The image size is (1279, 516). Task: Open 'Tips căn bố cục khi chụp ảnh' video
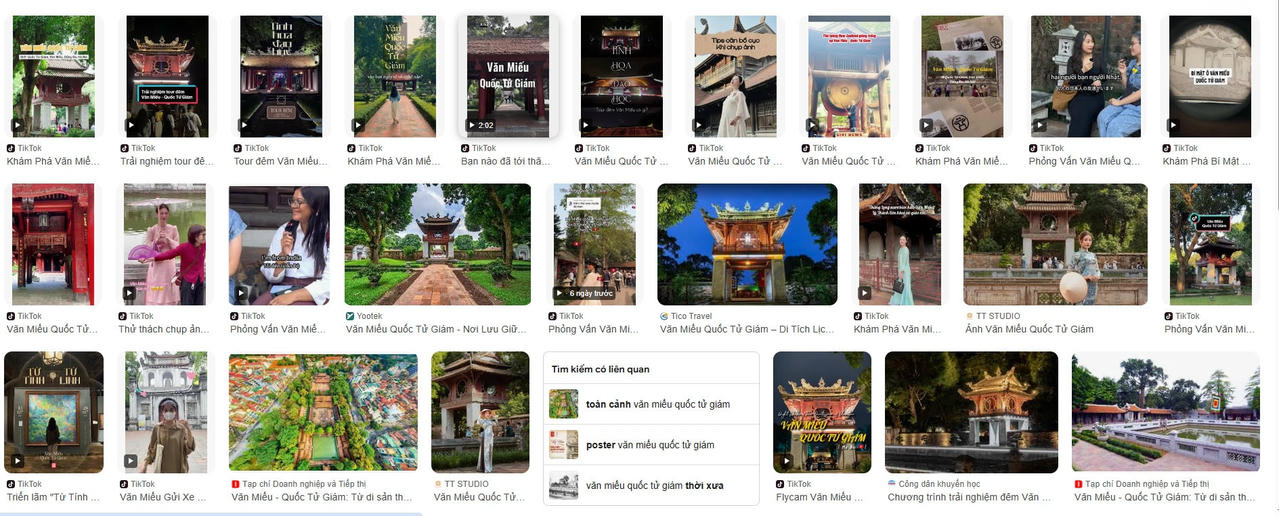(x=735, y=76)
